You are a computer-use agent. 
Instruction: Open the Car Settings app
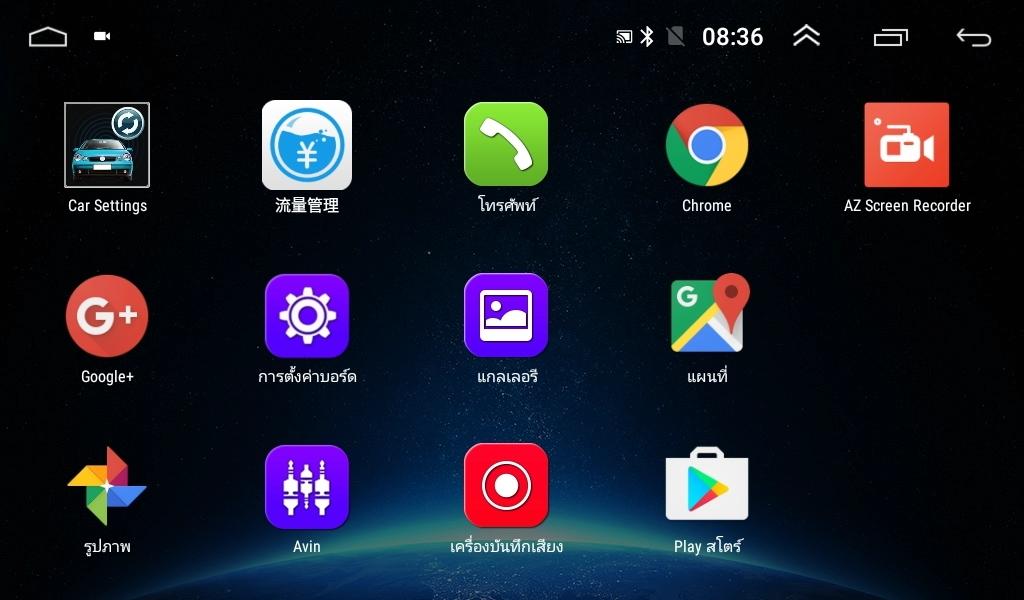click(107, 146)
